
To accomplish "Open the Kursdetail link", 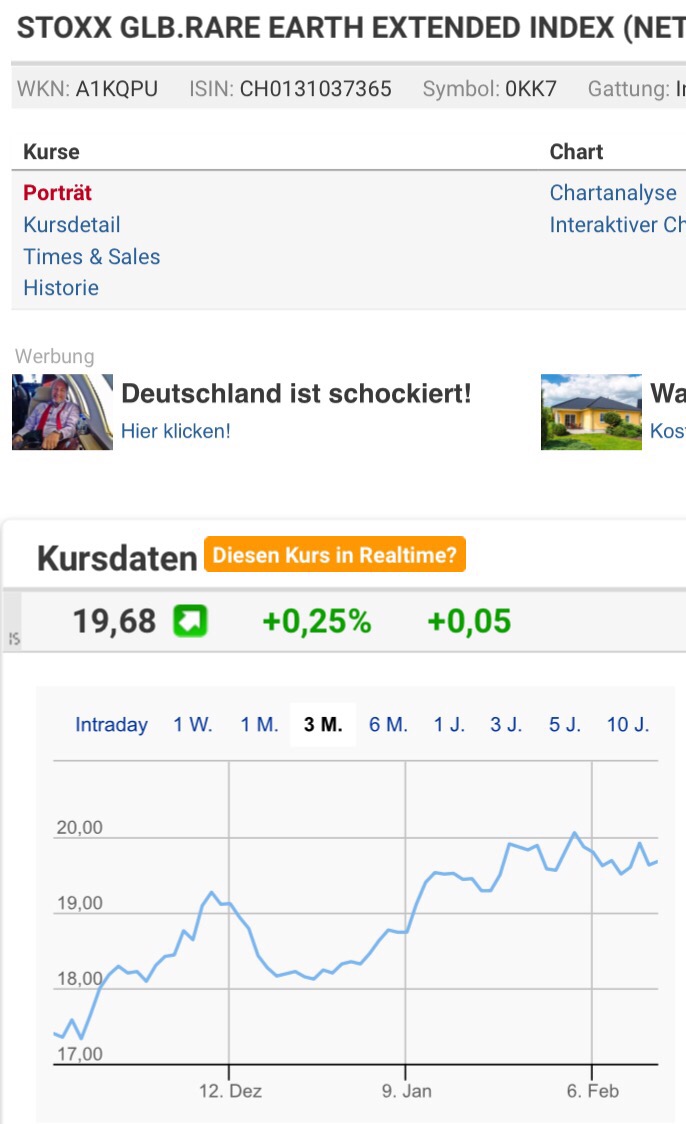I will 72,225.
